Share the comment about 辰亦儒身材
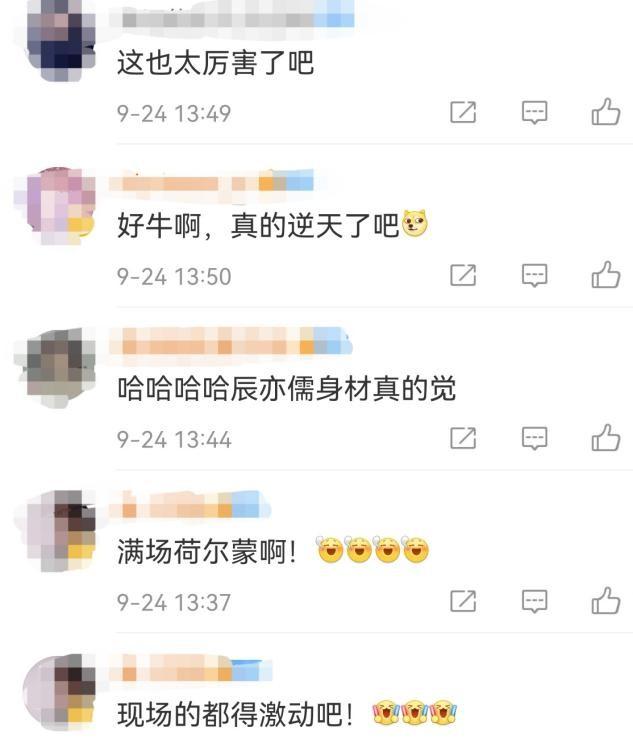633x740 pixels. [463, 437]
